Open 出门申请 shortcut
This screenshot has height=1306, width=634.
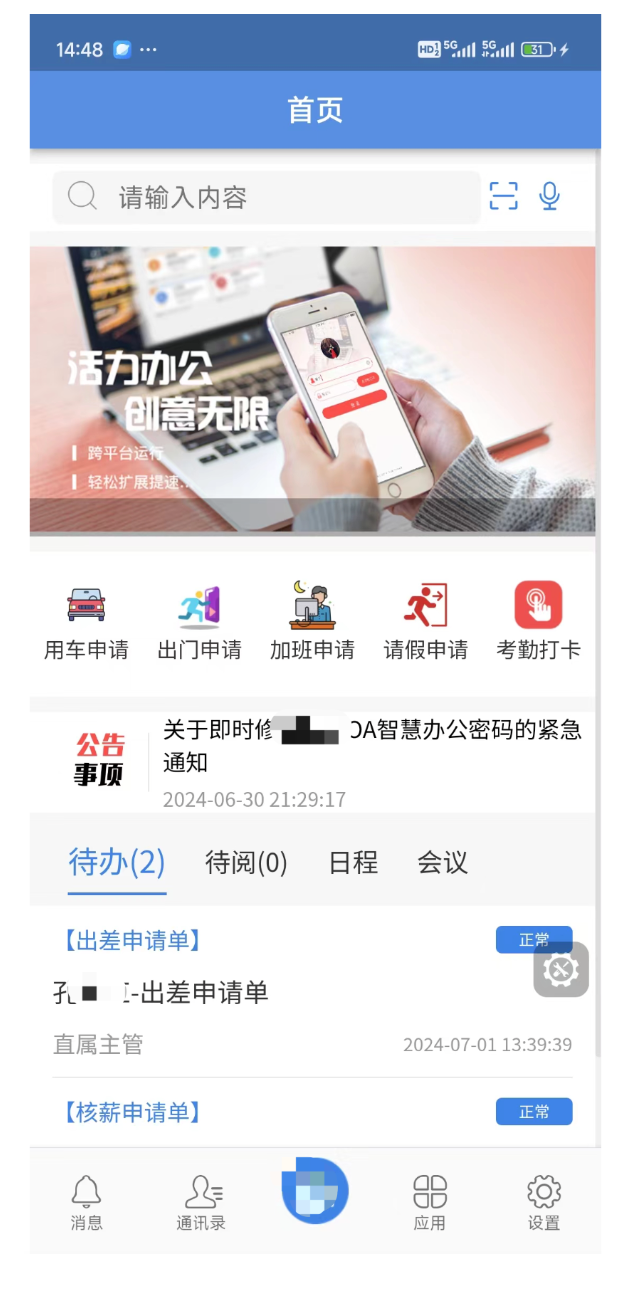[199, 622]
